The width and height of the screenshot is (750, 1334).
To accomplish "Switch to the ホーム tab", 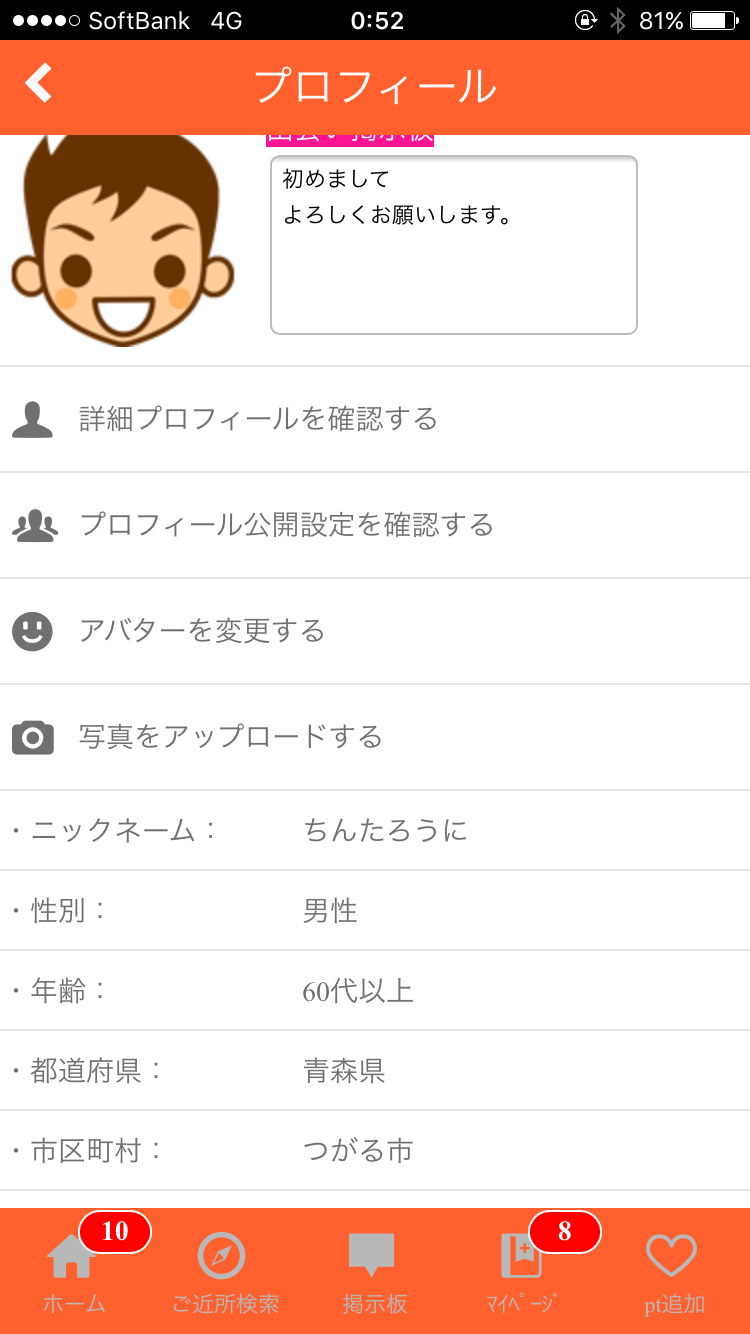I will click(74, 1270).
